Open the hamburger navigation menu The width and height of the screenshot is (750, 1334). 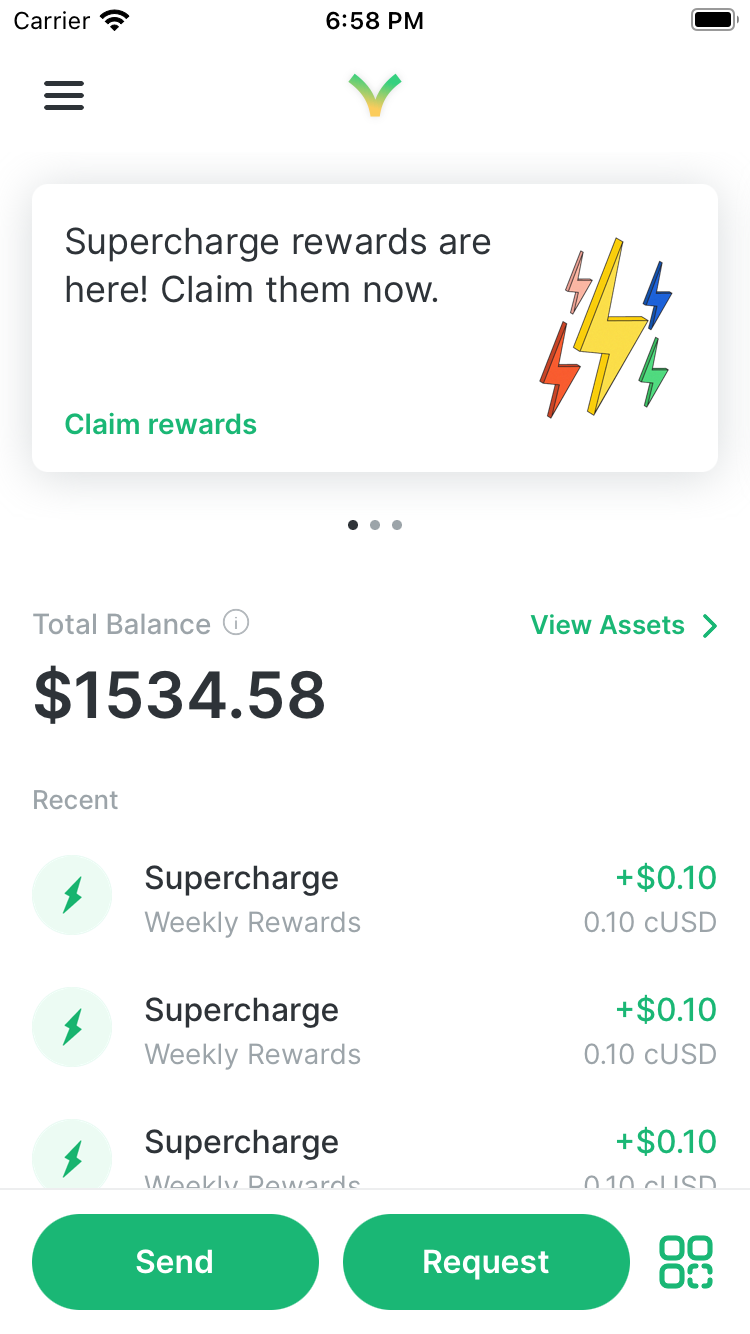pyautogui.click(x=64, y=96)
